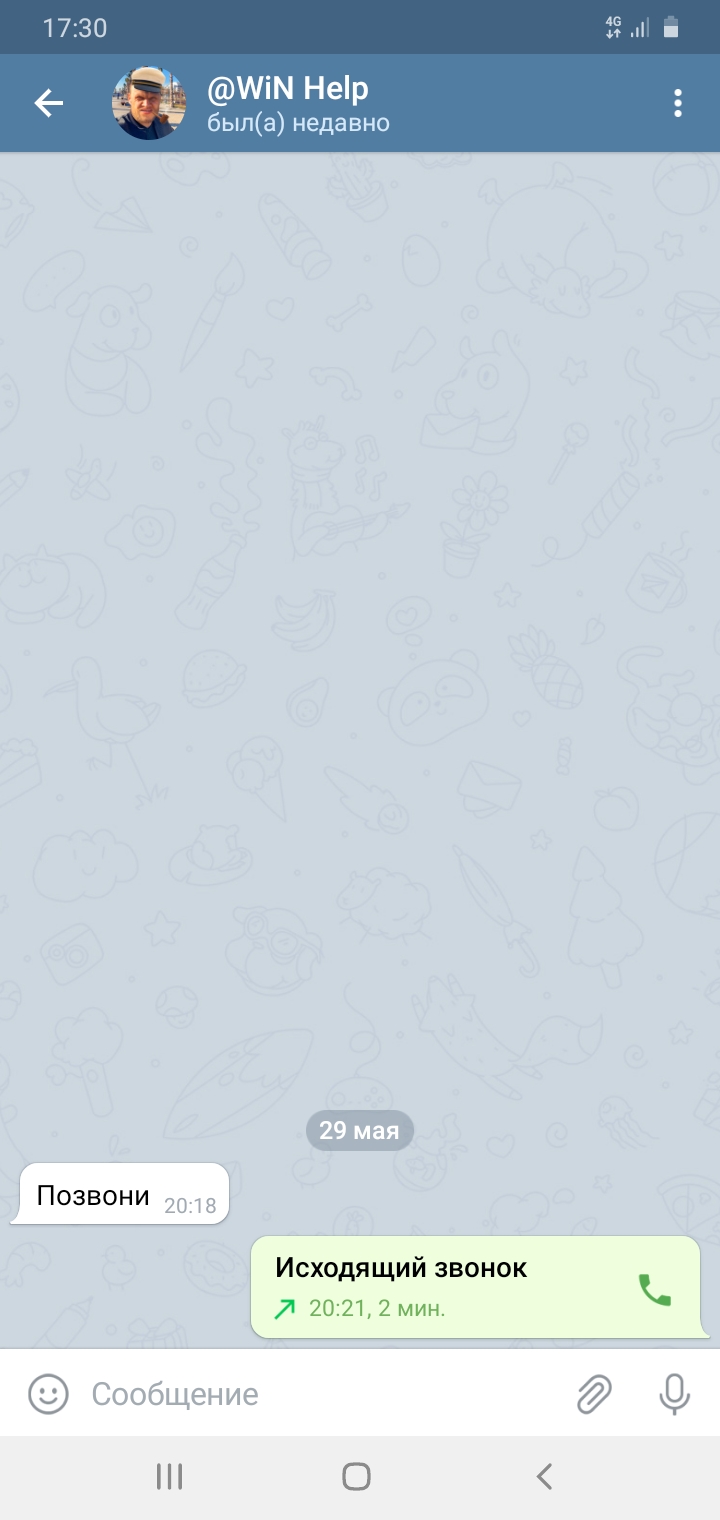This screenshot has height=1520, width=720.
Task: Focus the Сообщение message field
Action: pyautogui.click(x=320, y=1393)
